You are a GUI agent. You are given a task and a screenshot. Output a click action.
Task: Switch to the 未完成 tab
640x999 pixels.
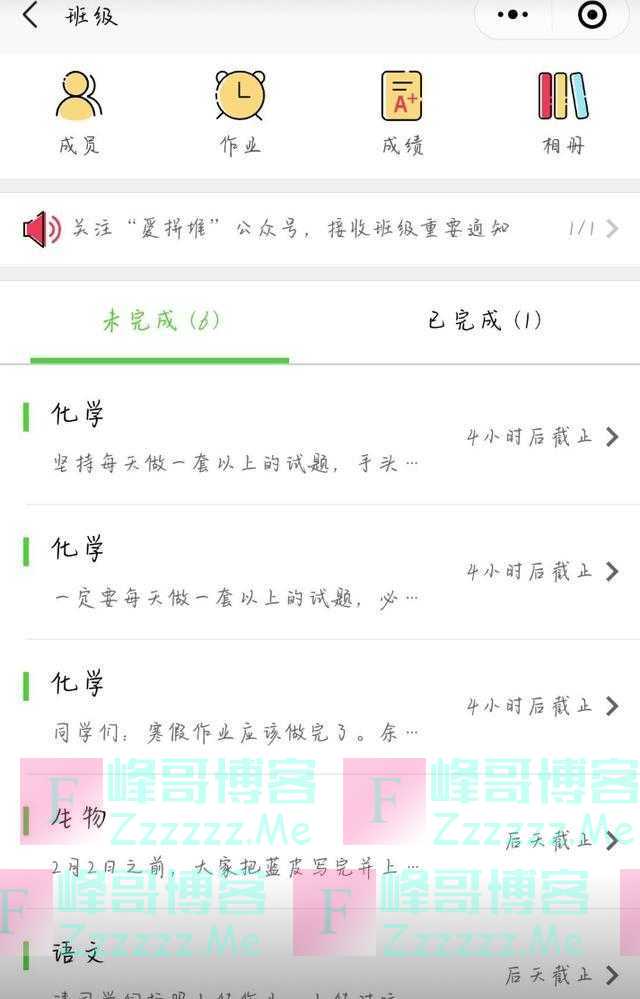point(160,321)
